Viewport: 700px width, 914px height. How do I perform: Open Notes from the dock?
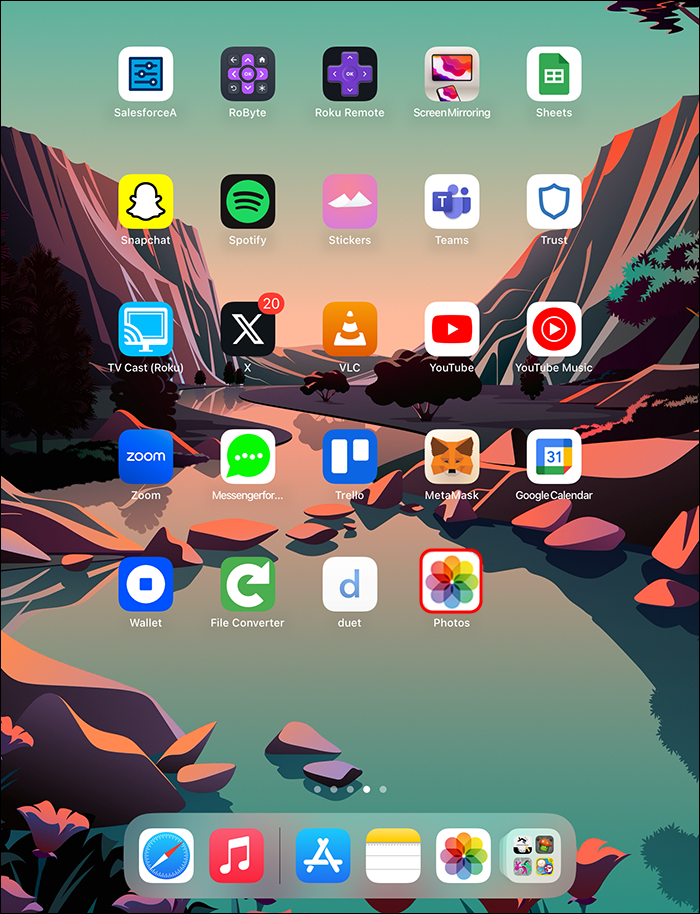(393, 855)
